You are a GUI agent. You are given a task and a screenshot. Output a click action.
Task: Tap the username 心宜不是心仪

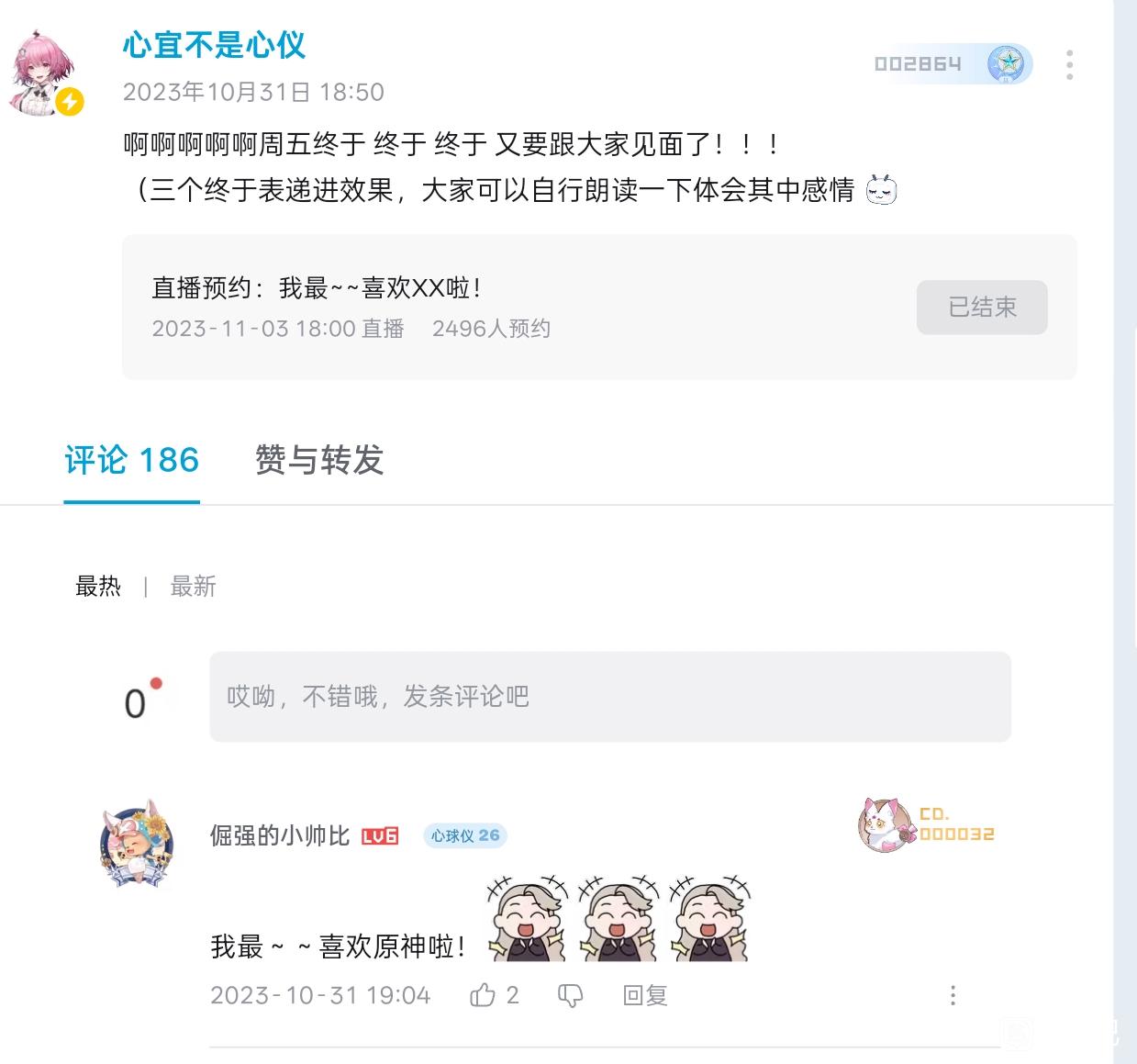[214, 45]
